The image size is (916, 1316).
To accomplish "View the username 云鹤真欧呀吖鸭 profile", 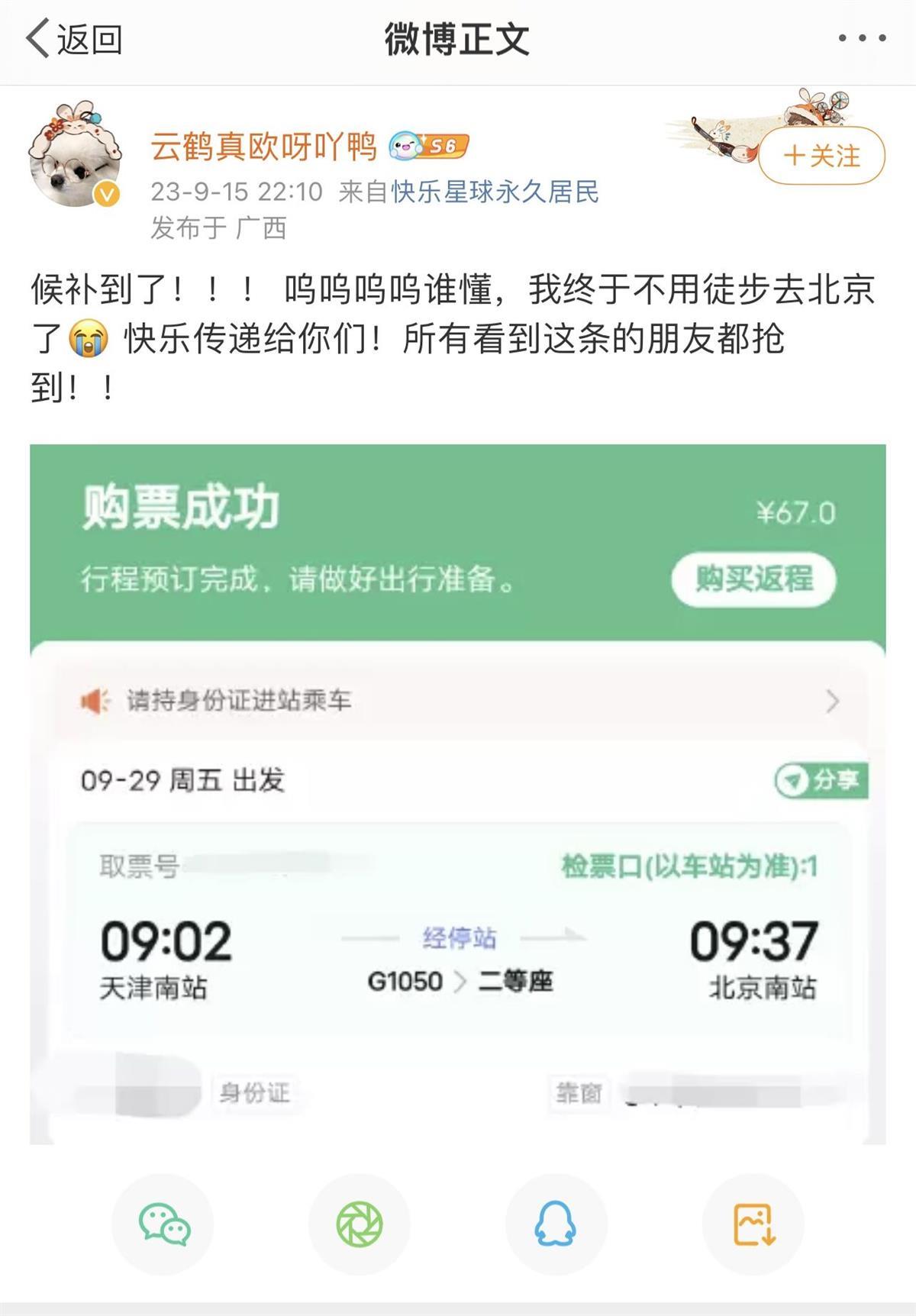I will click(x=263, y=146).
